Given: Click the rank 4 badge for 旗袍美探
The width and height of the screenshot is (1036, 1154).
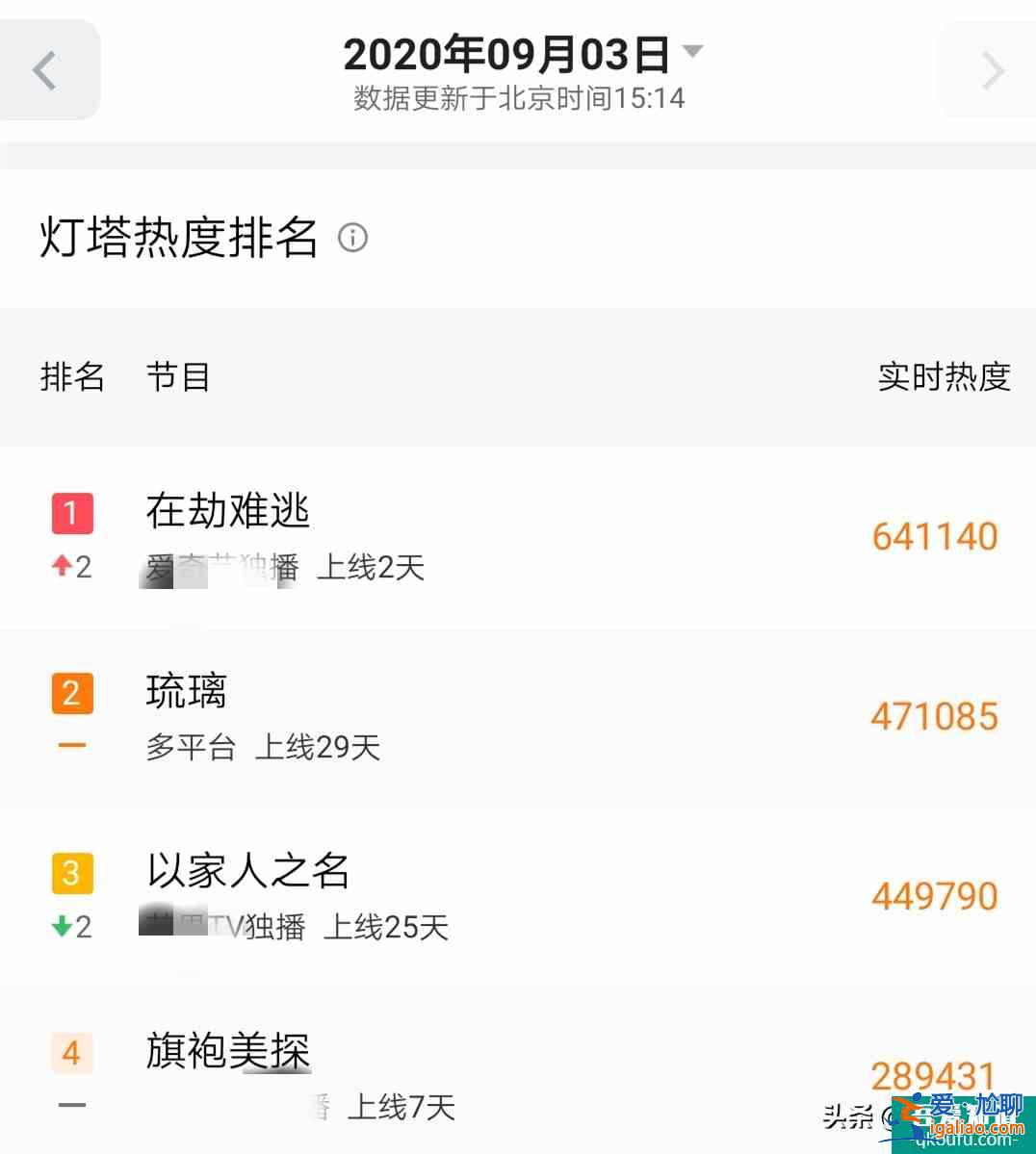Looking at the screenshot, I should (70, 1053).
